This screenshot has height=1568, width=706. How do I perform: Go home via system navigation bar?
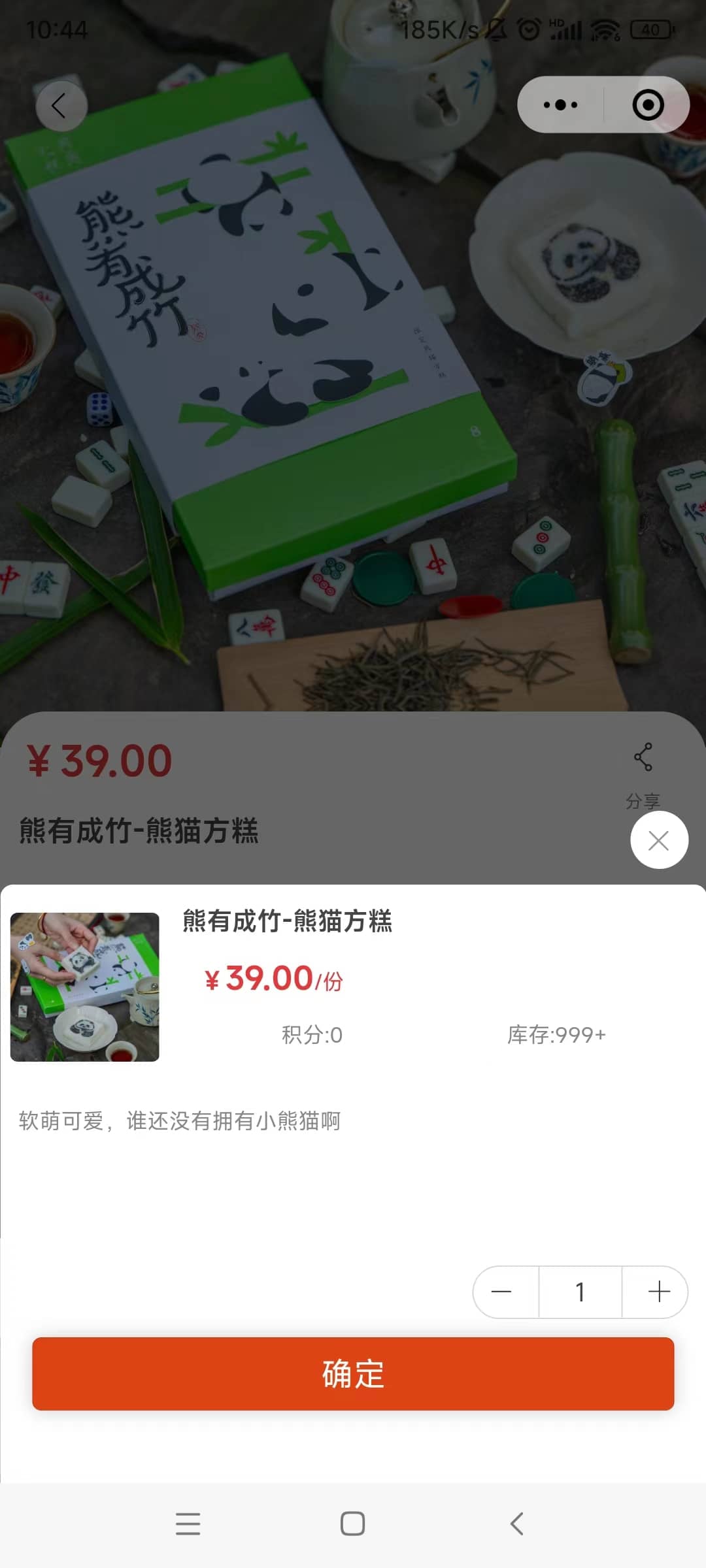click(x=352, y=1524)
